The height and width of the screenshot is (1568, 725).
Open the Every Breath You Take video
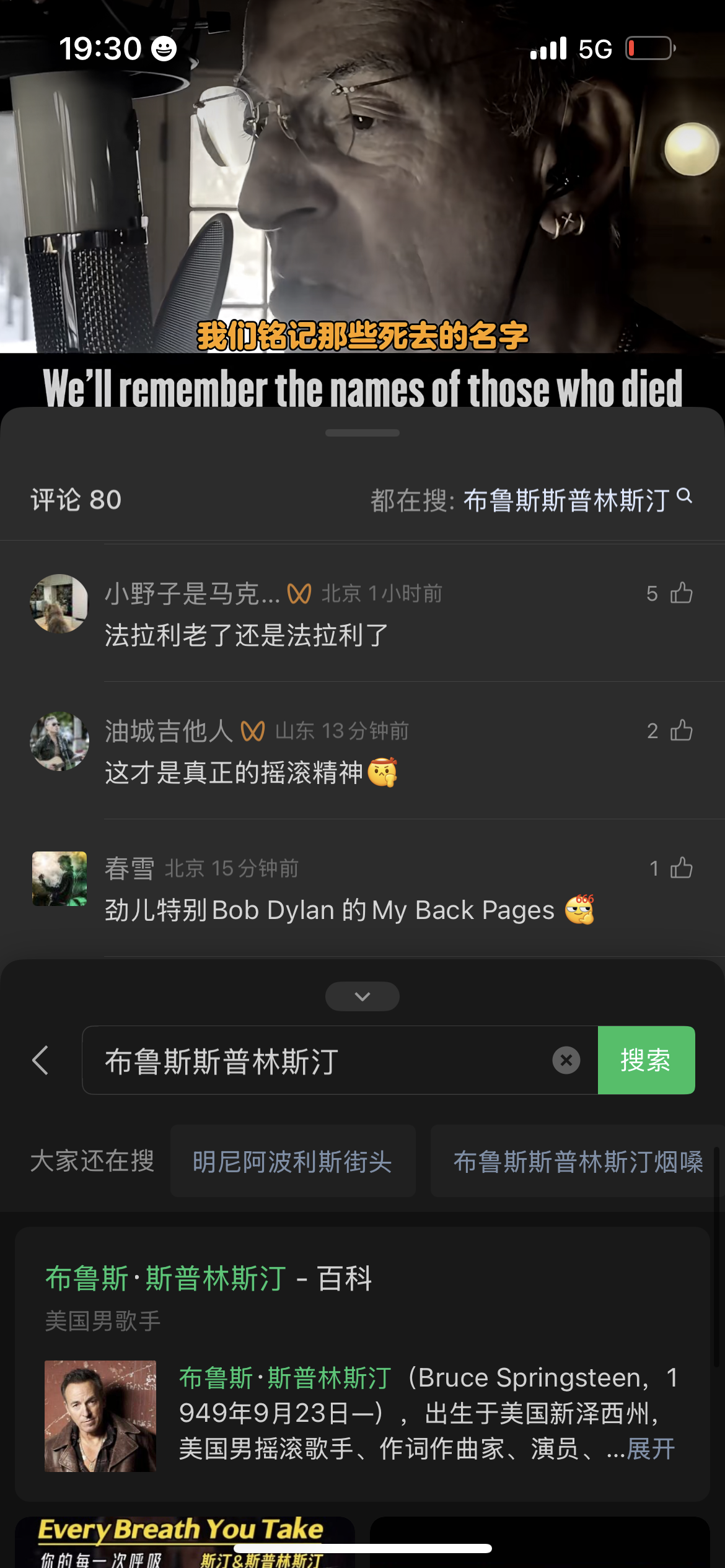[x=185, y=1541]
